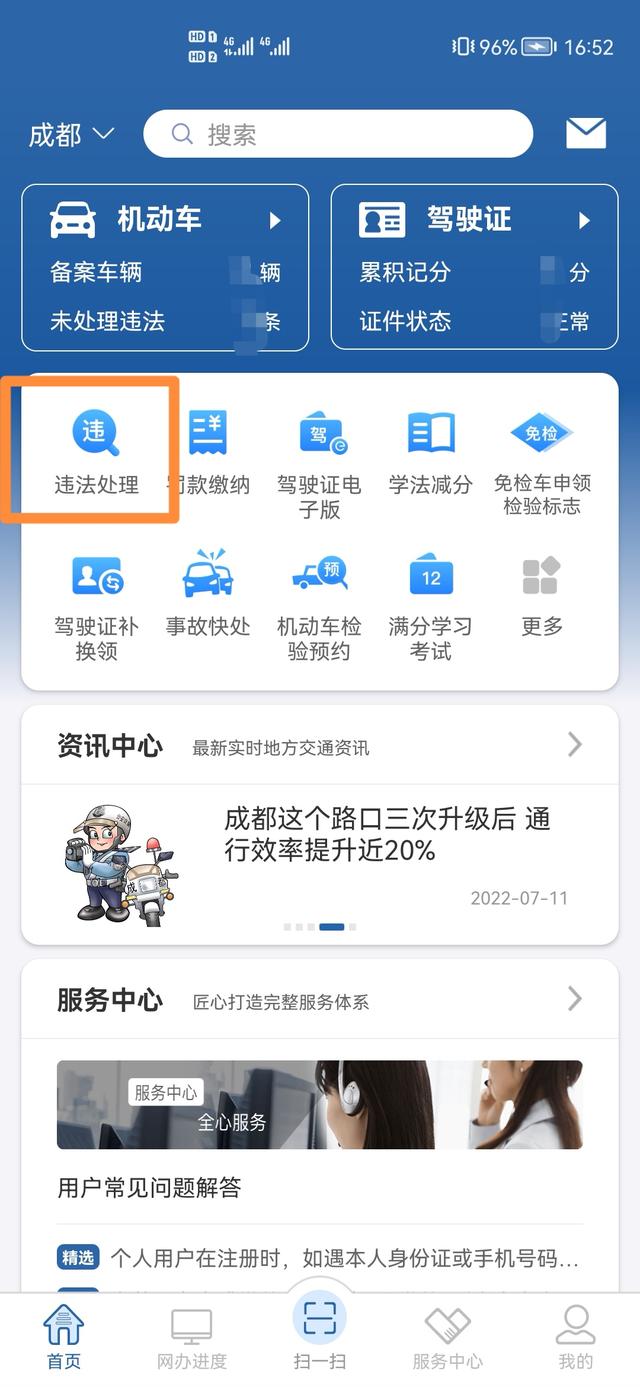Open the 驾驶证 card
640x1387 pixels.
pyautogui.click(x=474, y=267)
